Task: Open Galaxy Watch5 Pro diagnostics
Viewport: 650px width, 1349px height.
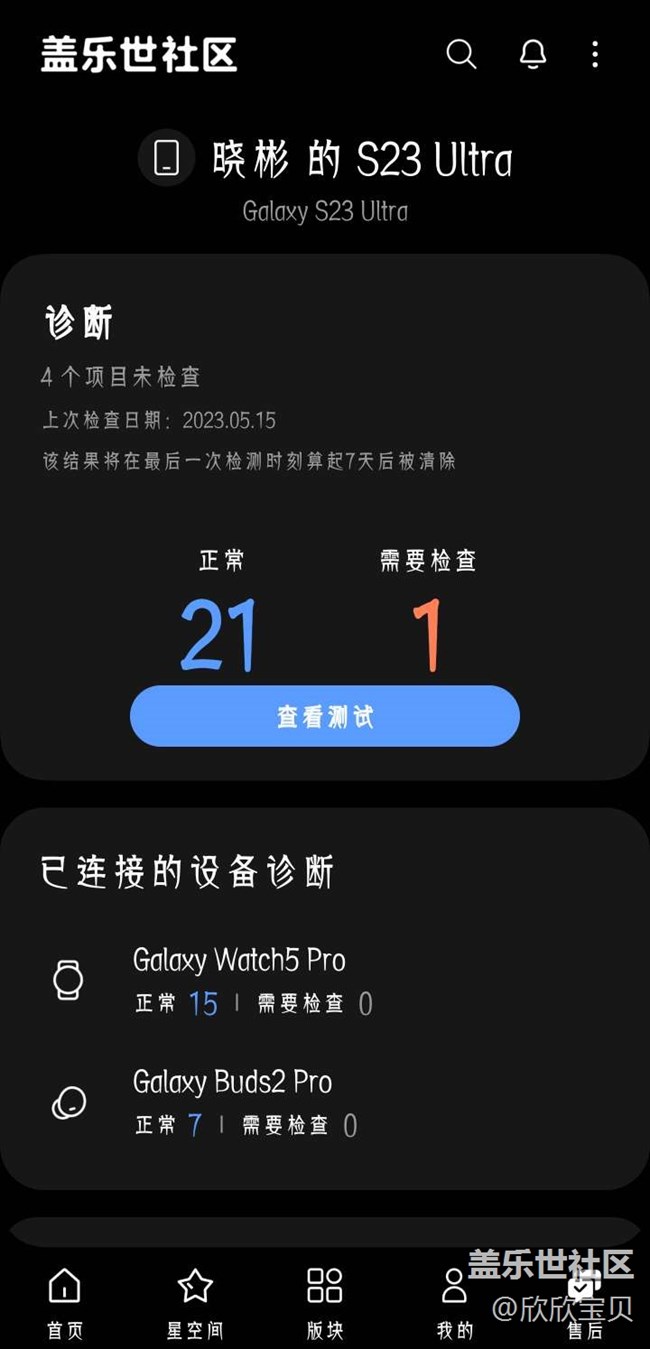Action: click(x=325, y=980)
